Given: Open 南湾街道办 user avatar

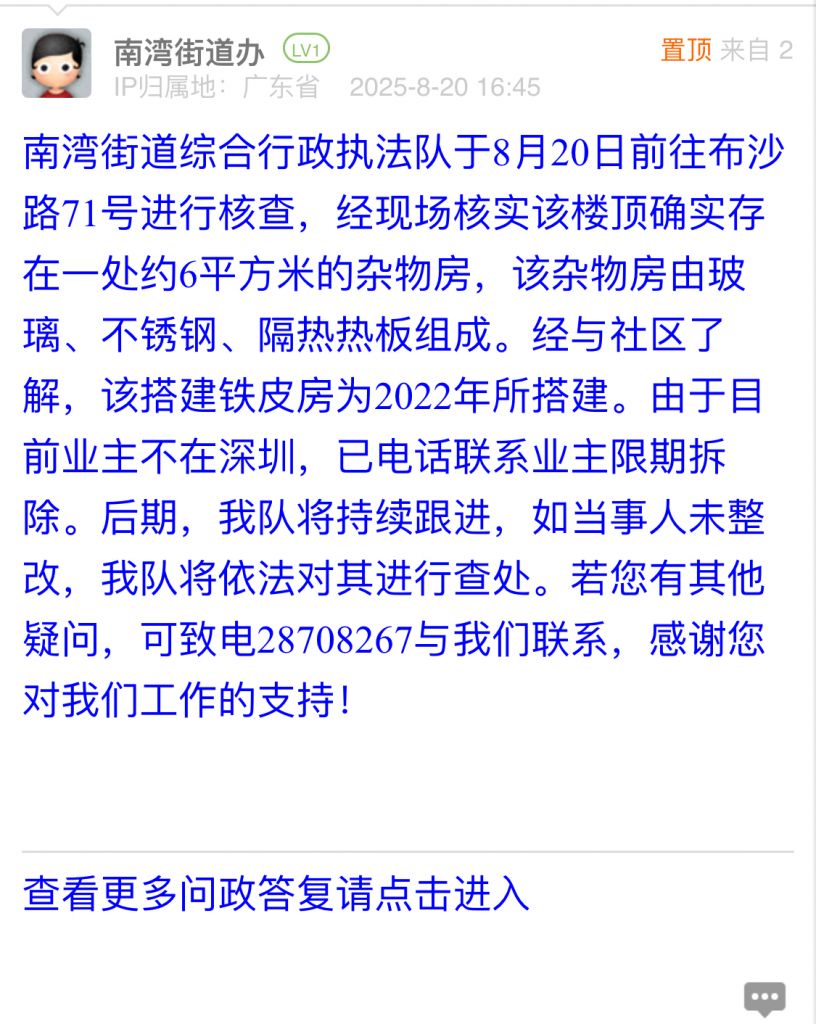Looking at the screenshot, I should click(56, 63).
